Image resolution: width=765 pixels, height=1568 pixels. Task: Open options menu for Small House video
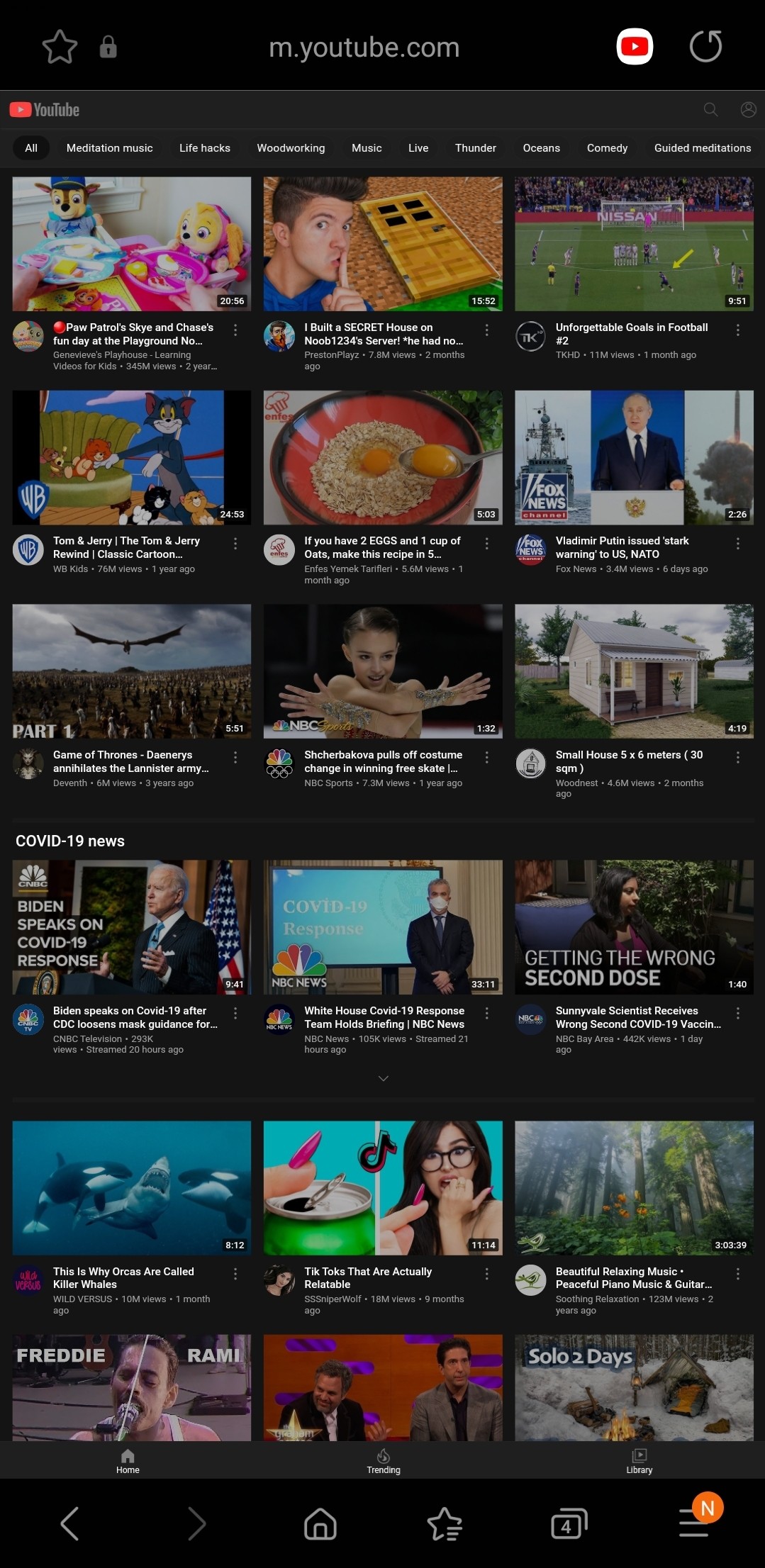pos(737,758)
